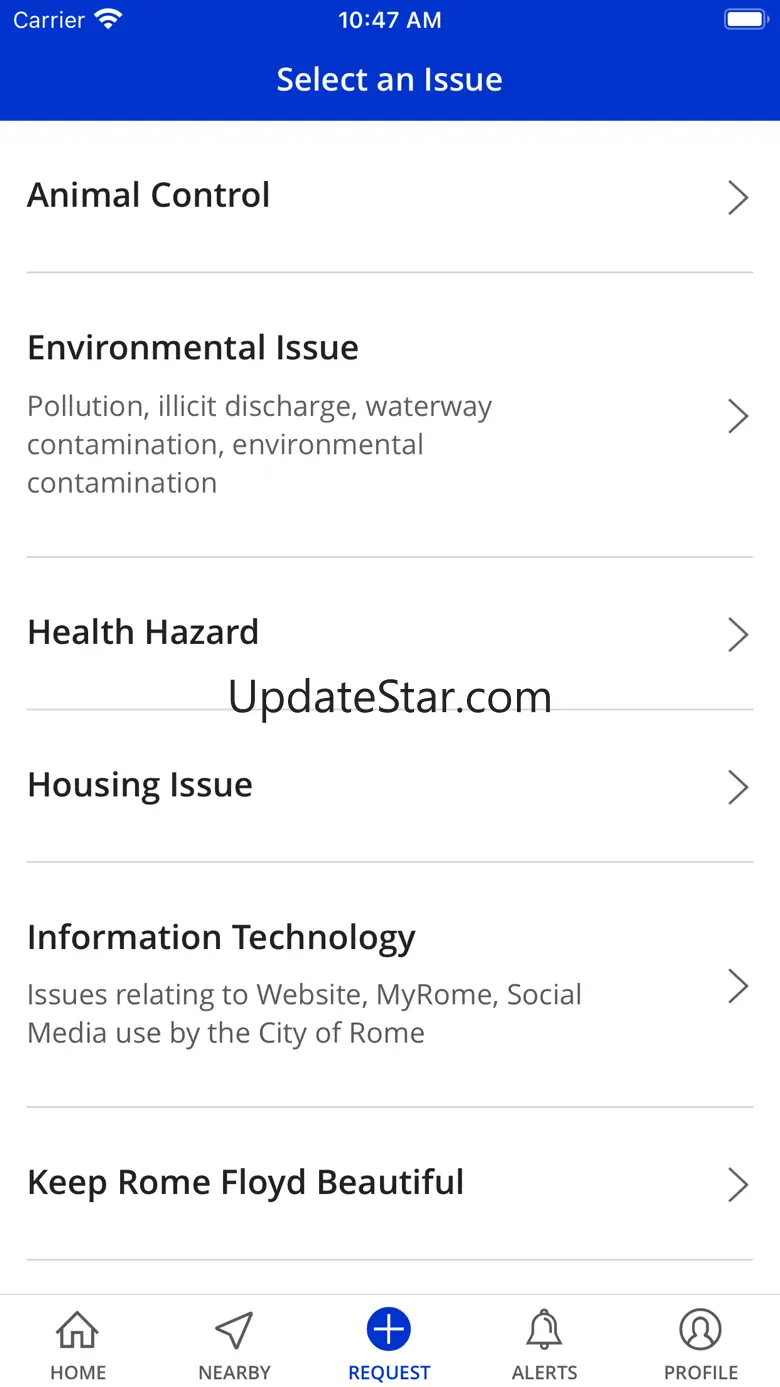Image resolution: width=780 pixels, height=1387 pixels.
Task: Switch to the Nearby tab
Action: coord(234,1344)
